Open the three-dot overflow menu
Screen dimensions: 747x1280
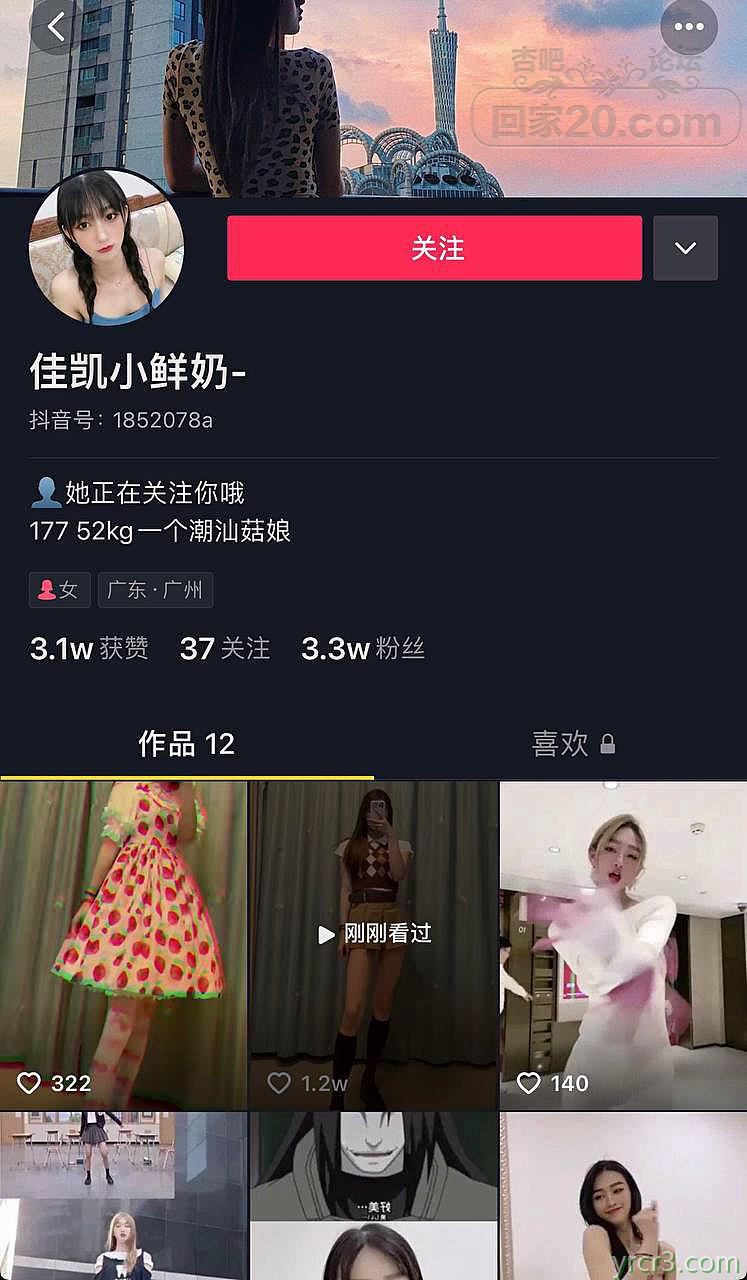coord(689,27)
